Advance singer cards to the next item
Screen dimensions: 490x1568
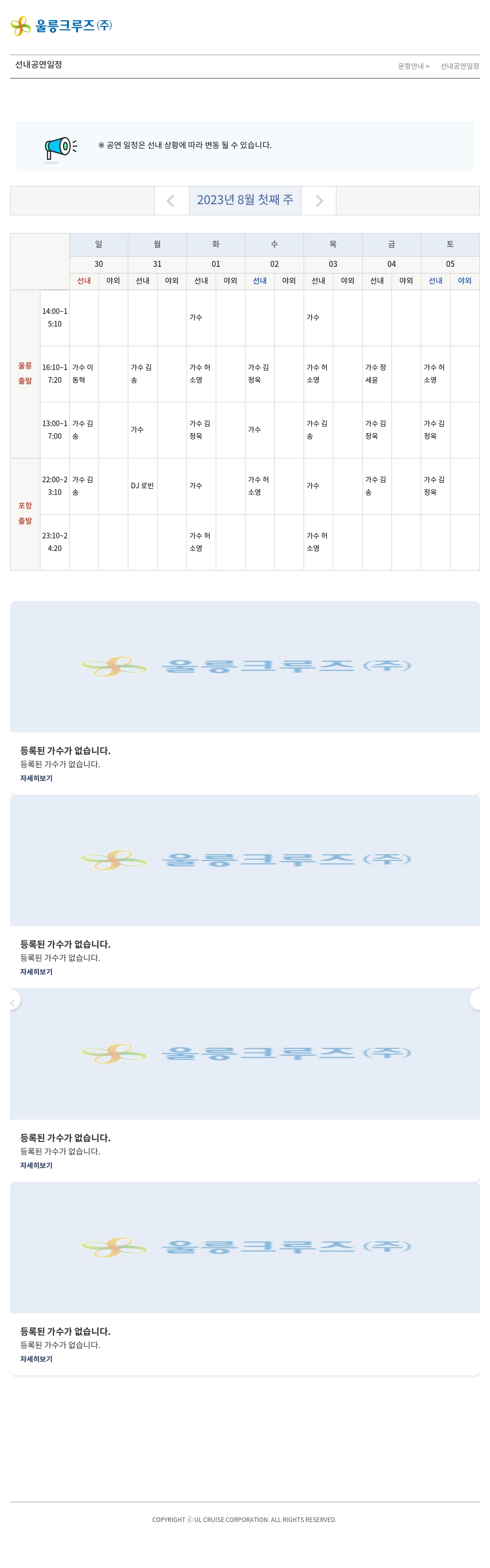click(476, 1000)
